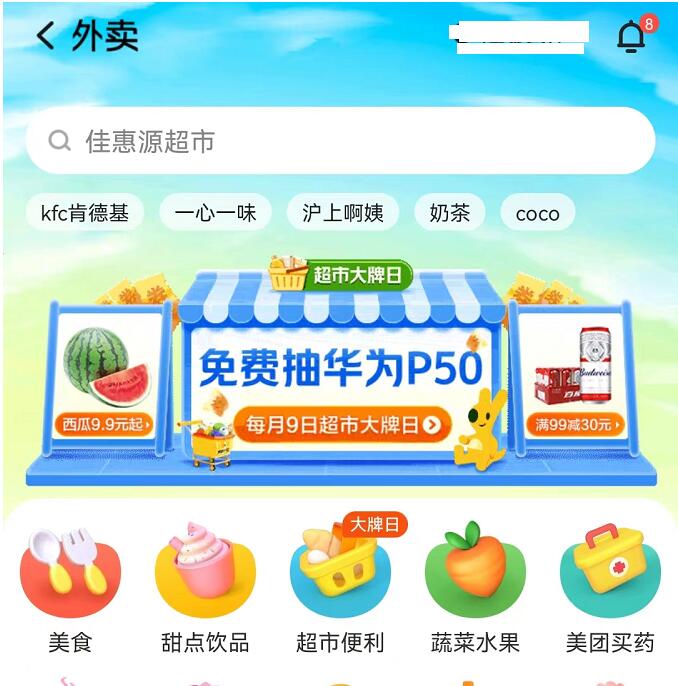Open the 免费抽华为P50 promo banner
The height and width of the screenshot is (686, 678).
[340, 369]
